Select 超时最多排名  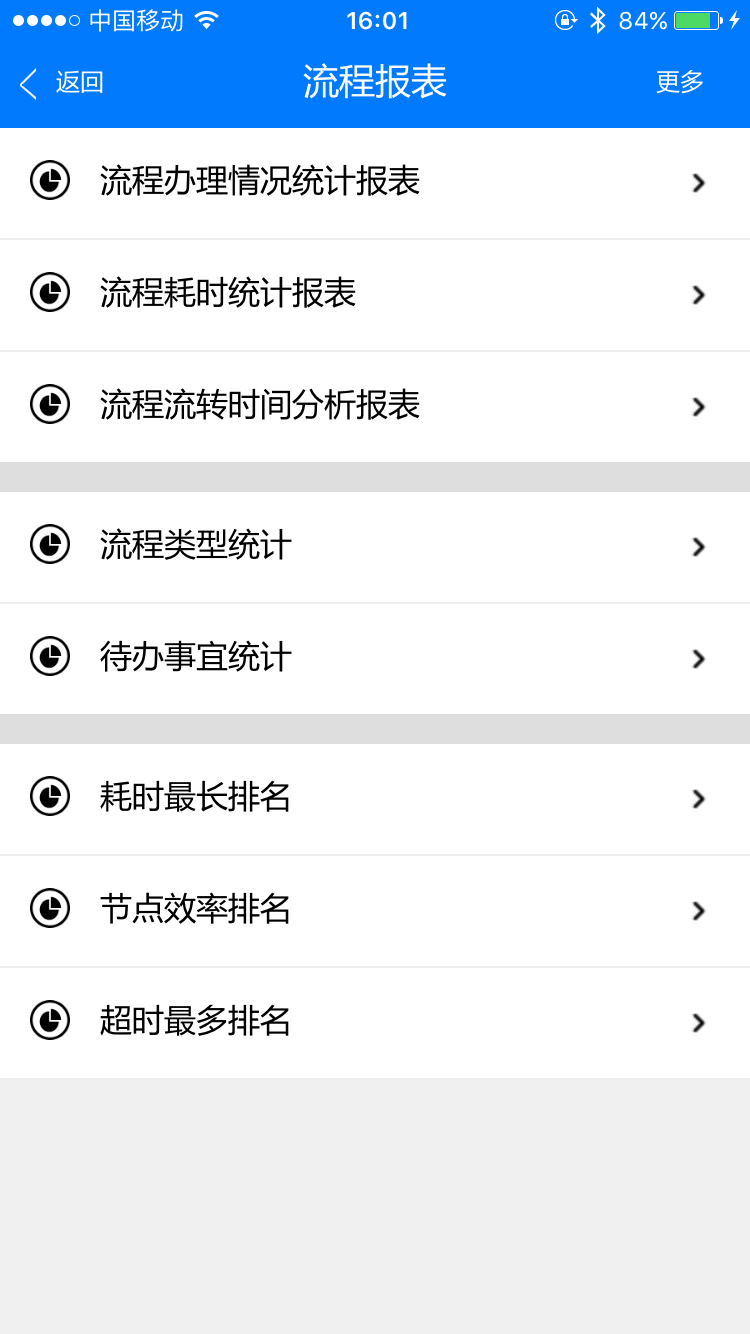coord(375,1023)
